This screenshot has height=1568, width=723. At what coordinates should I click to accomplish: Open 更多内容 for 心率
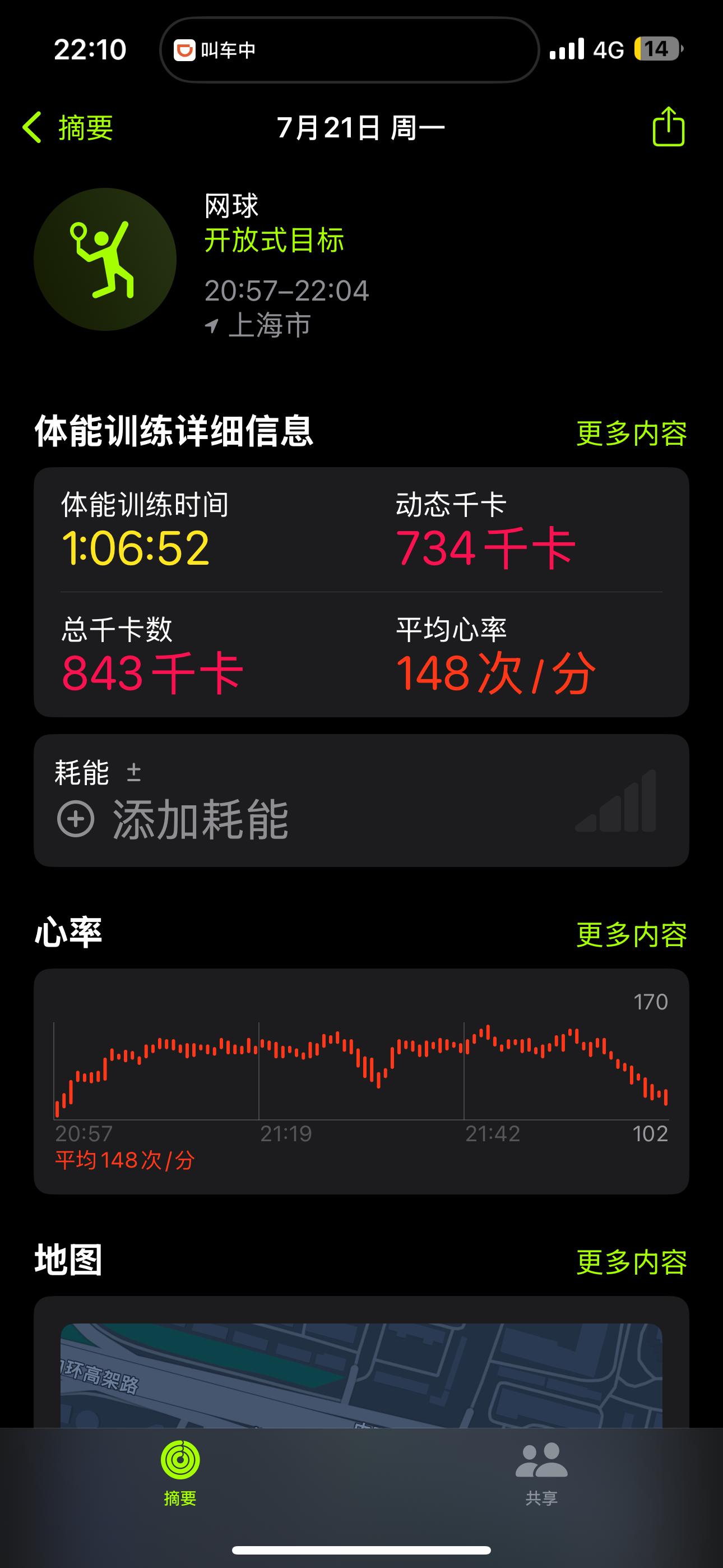coord(631,934)
